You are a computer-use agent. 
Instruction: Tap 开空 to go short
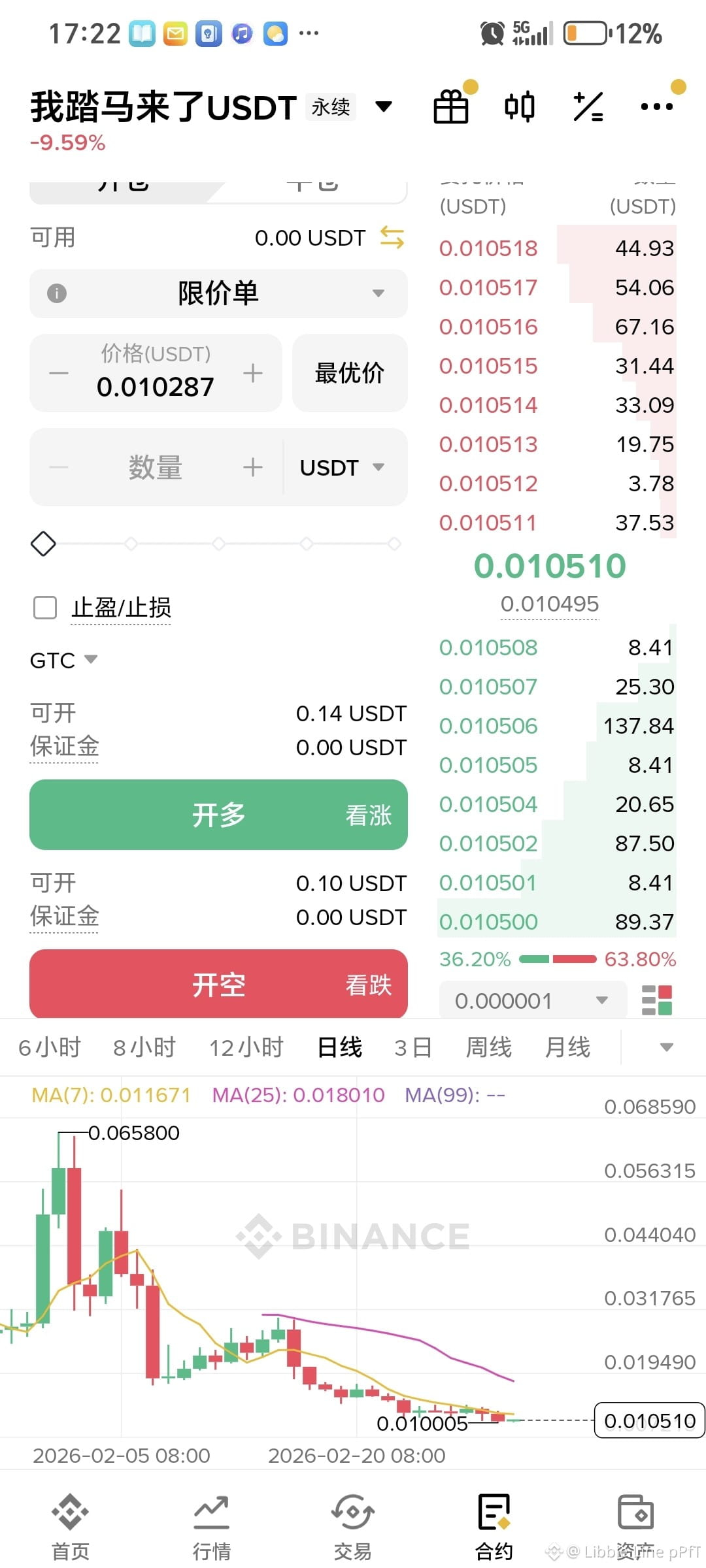pyautogui.click(x=218, y=984)
